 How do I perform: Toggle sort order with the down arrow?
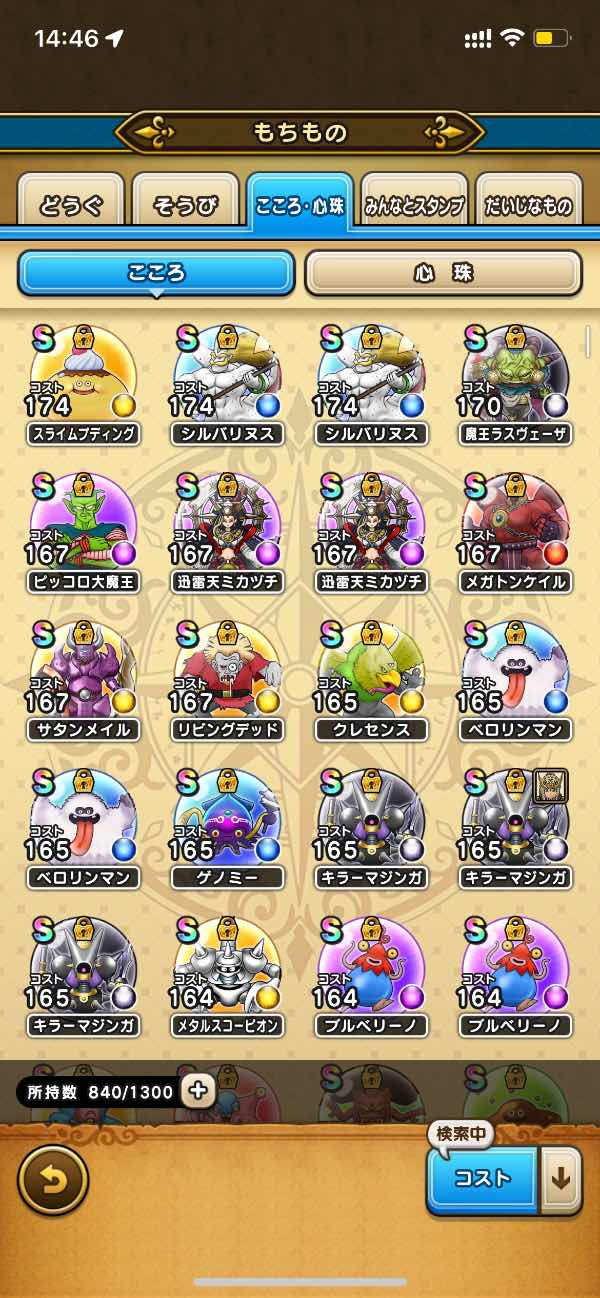[x=561, y=1179]
